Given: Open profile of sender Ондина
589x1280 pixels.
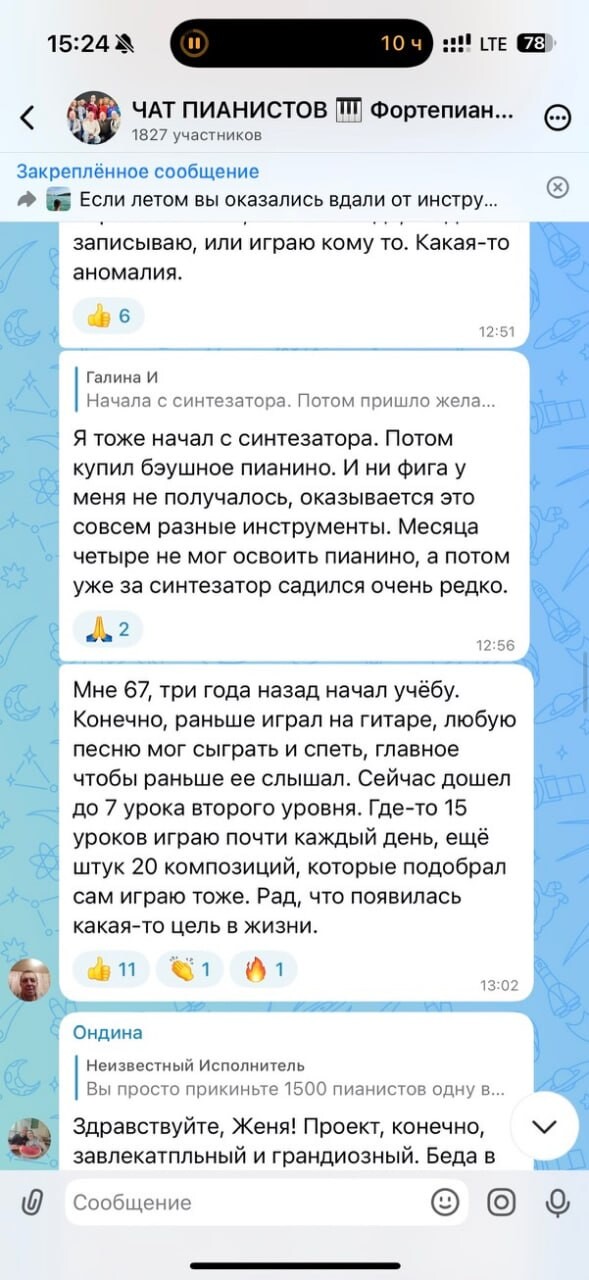Looking at the screenshot, I should coord(108,1032).
